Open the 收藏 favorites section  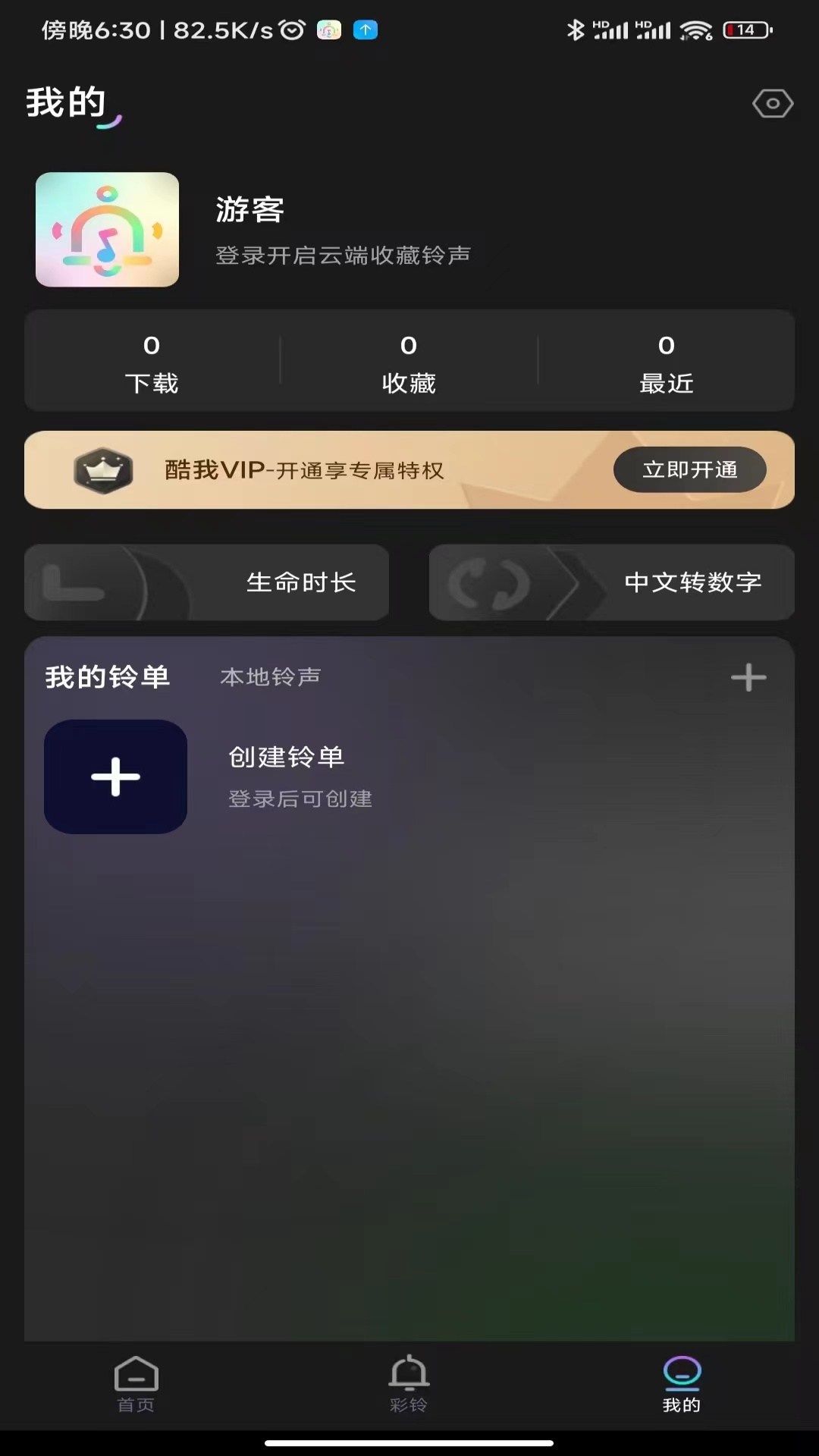(409, 364)
